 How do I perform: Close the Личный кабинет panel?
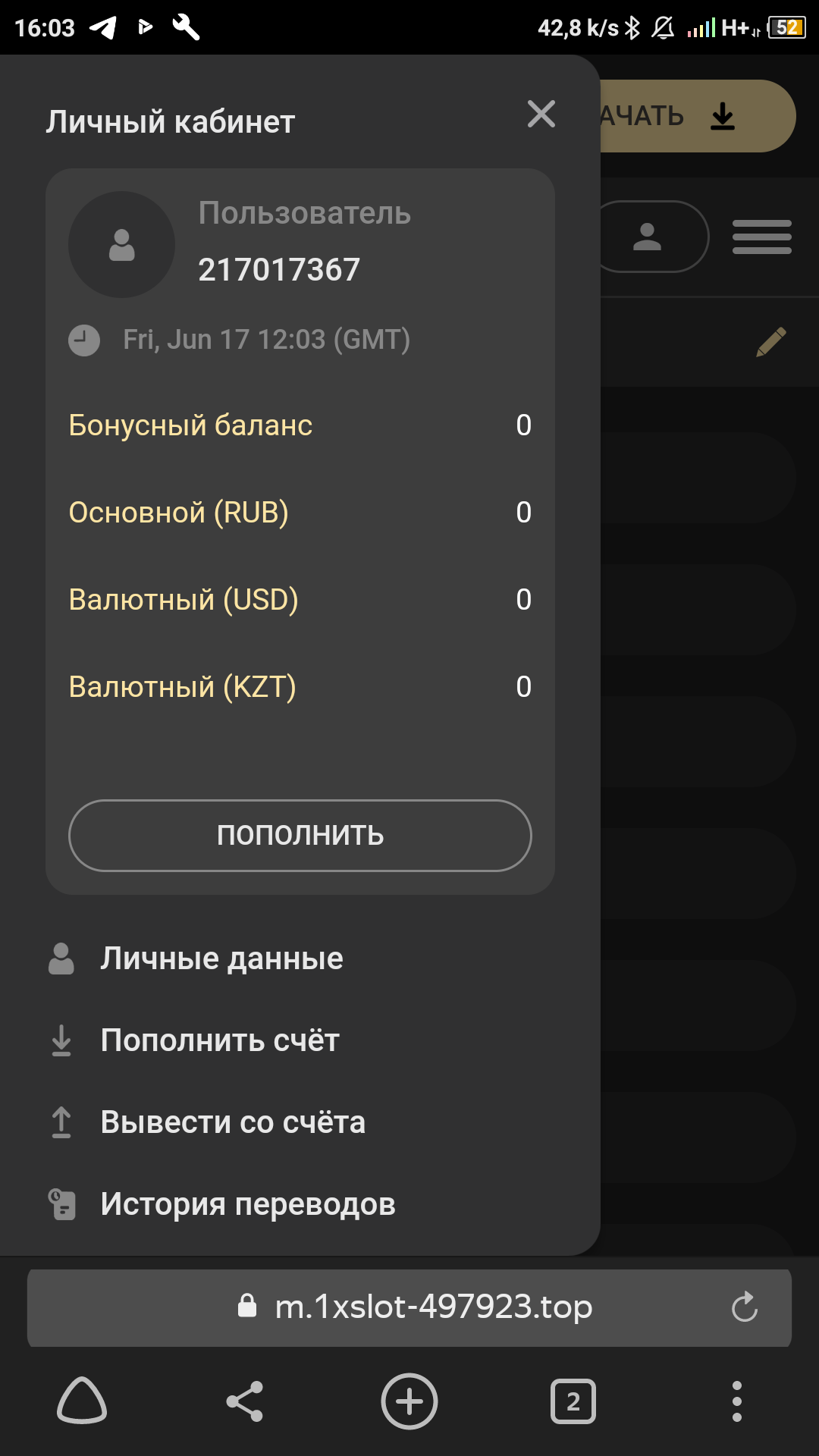pos(541,115)
